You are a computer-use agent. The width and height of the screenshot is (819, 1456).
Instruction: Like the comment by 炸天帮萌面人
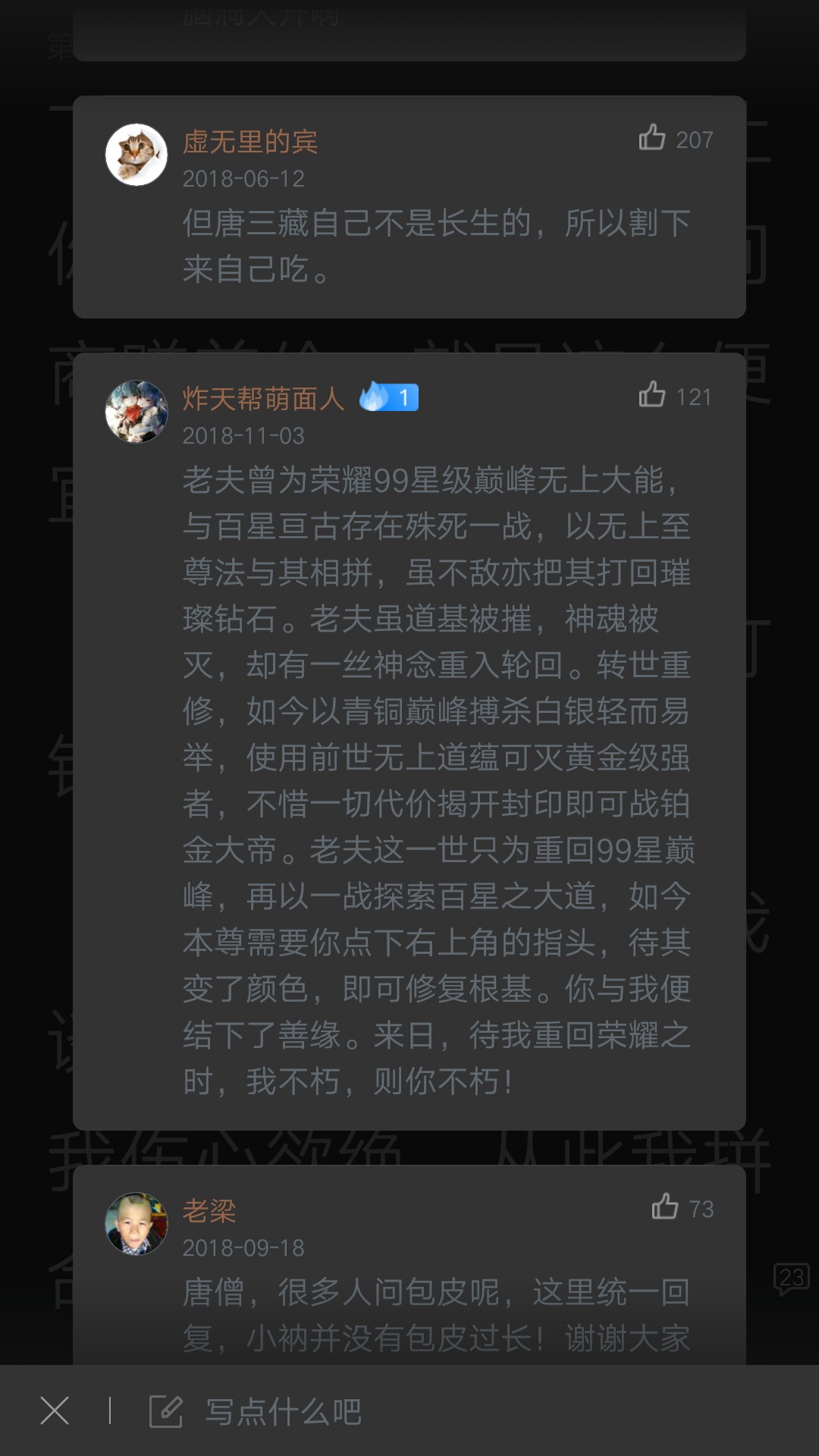click(x=652, y=395)
